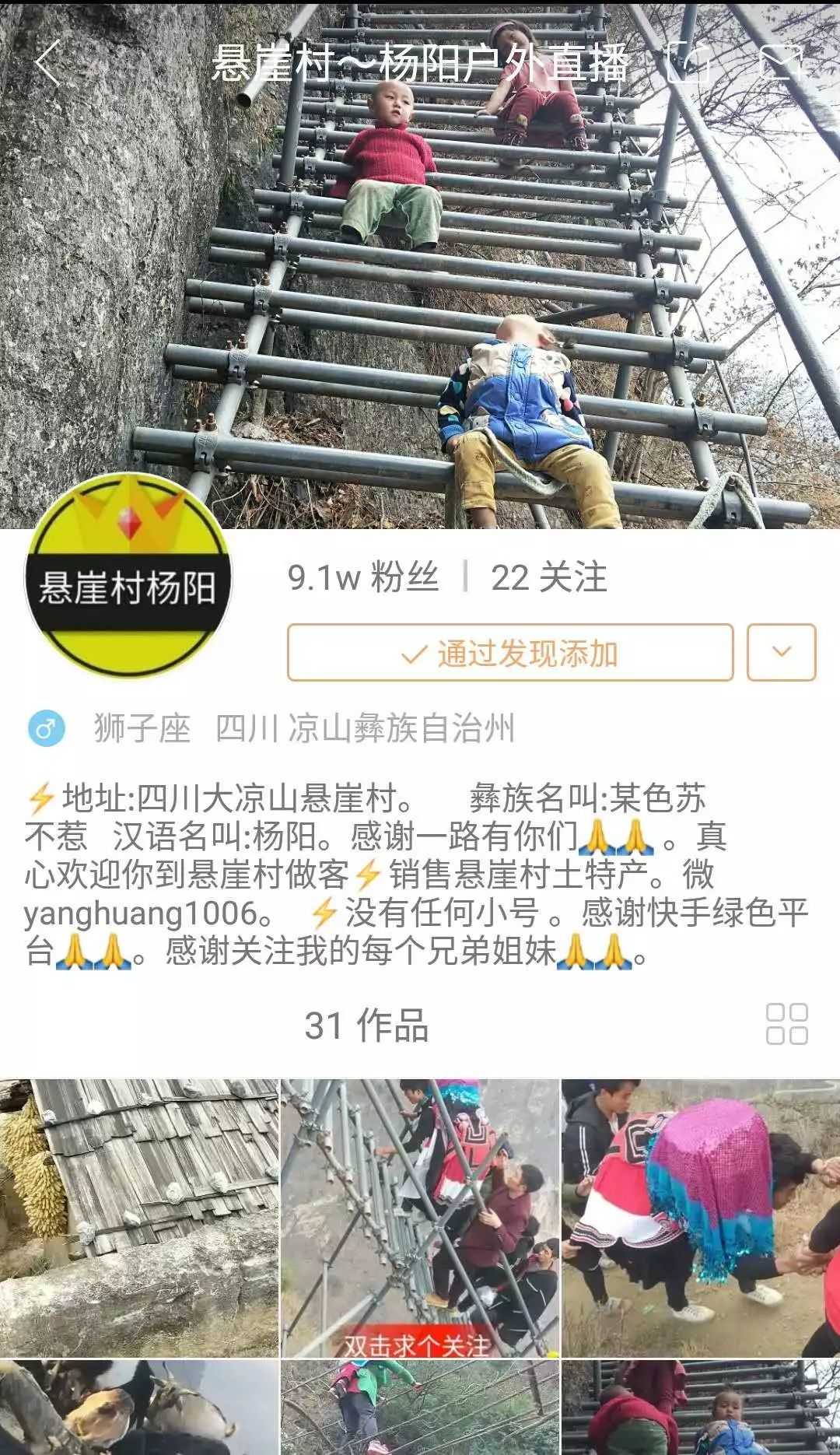Image resolution: width=840 pixels, height=1455 pixels.
Task: Expand the dropdown arrow beside follow button
Action: pyautogui.click(x=781, y=652)
